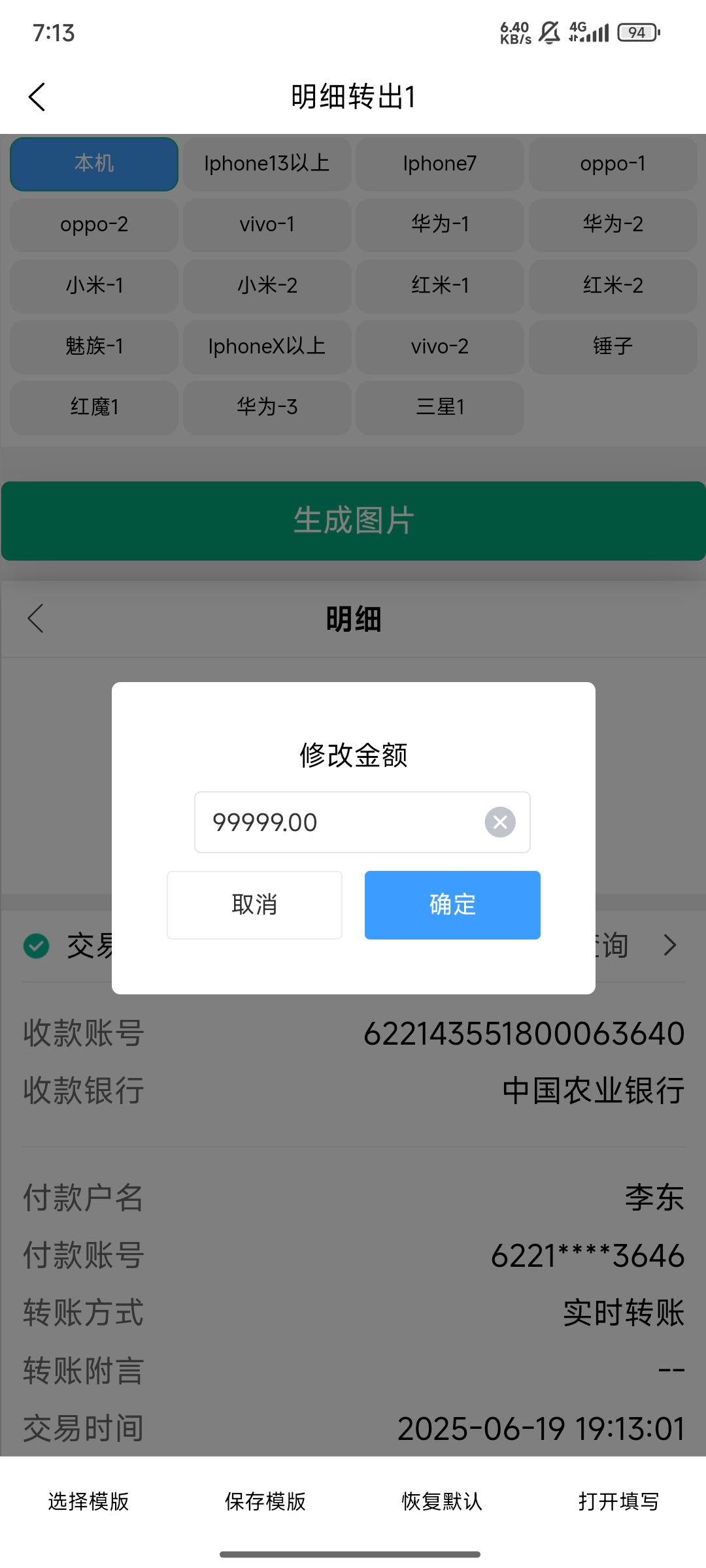Image resolution: width=706 pixels, height=1568 pixels.
Task: Open 选择模版 in the bottom bar
Action: point(88,1501)
